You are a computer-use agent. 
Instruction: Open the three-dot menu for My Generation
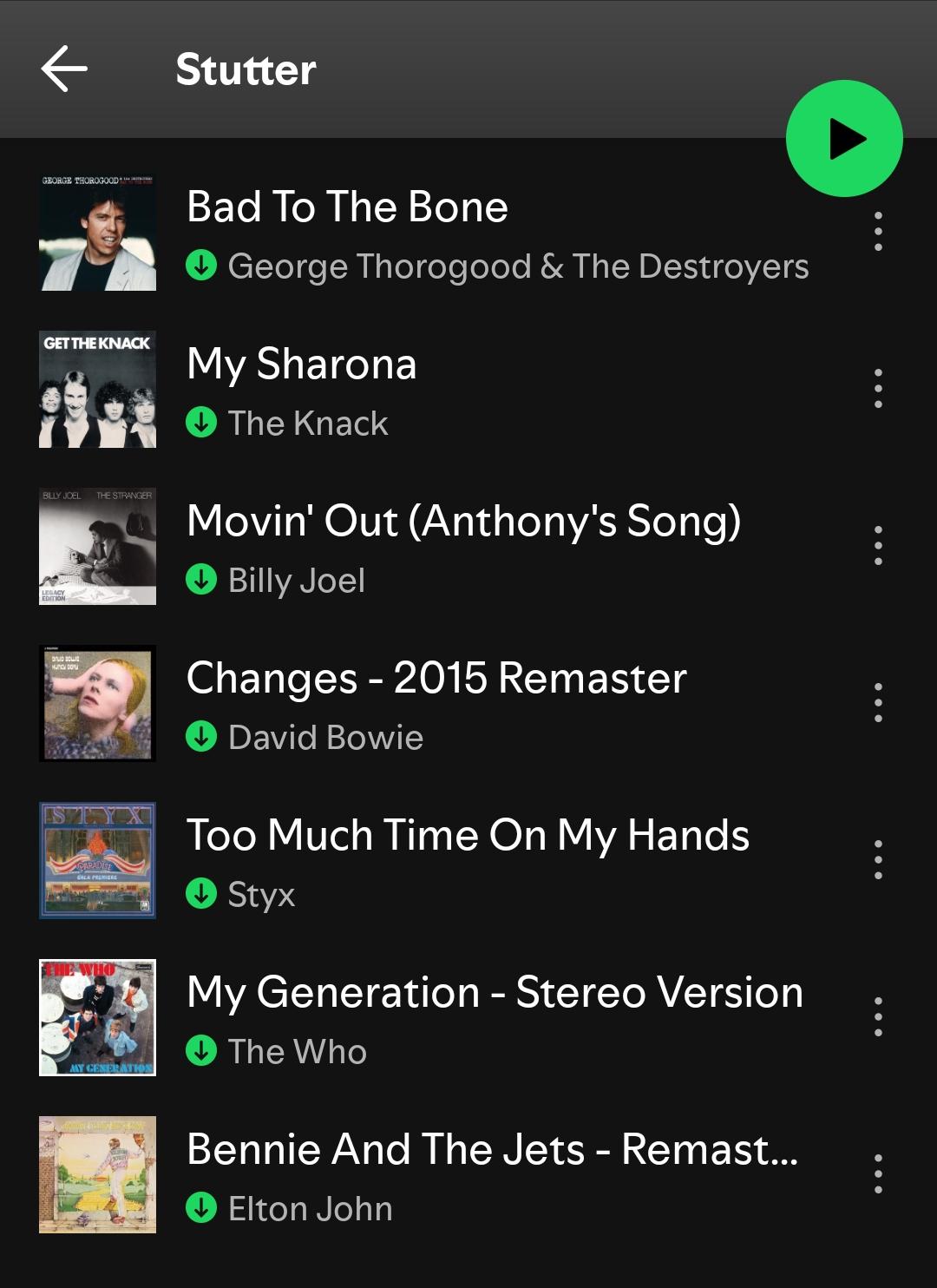coord(878,1017)
